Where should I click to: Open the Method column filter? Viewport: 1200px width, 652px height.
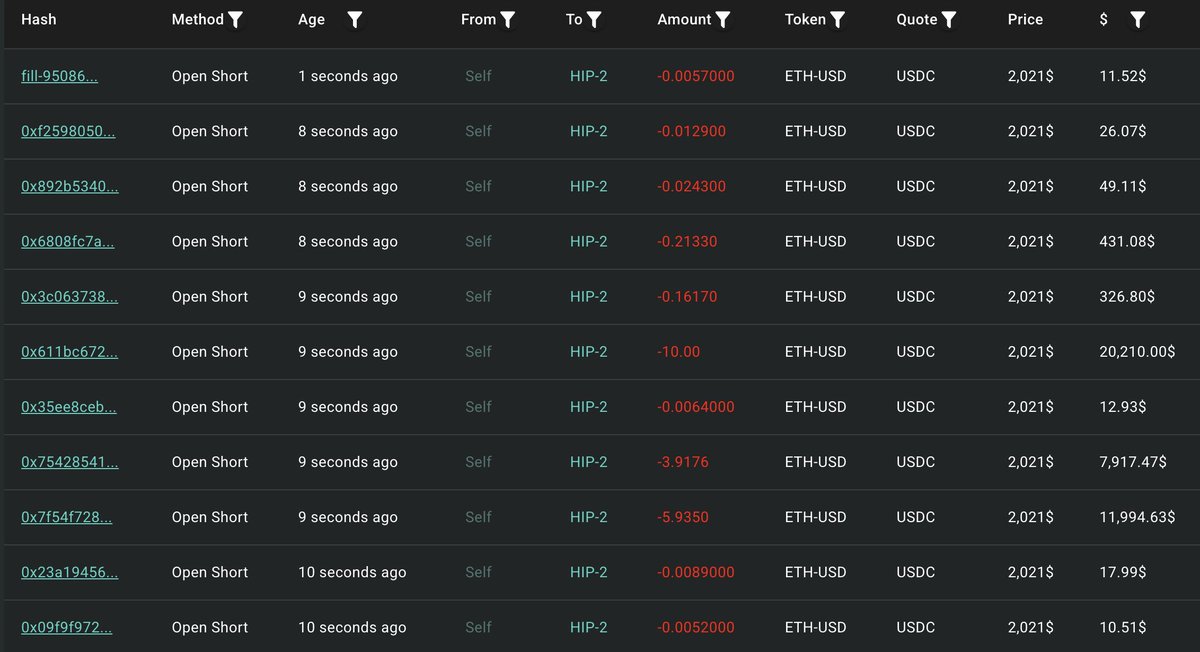tap(235, 19)
